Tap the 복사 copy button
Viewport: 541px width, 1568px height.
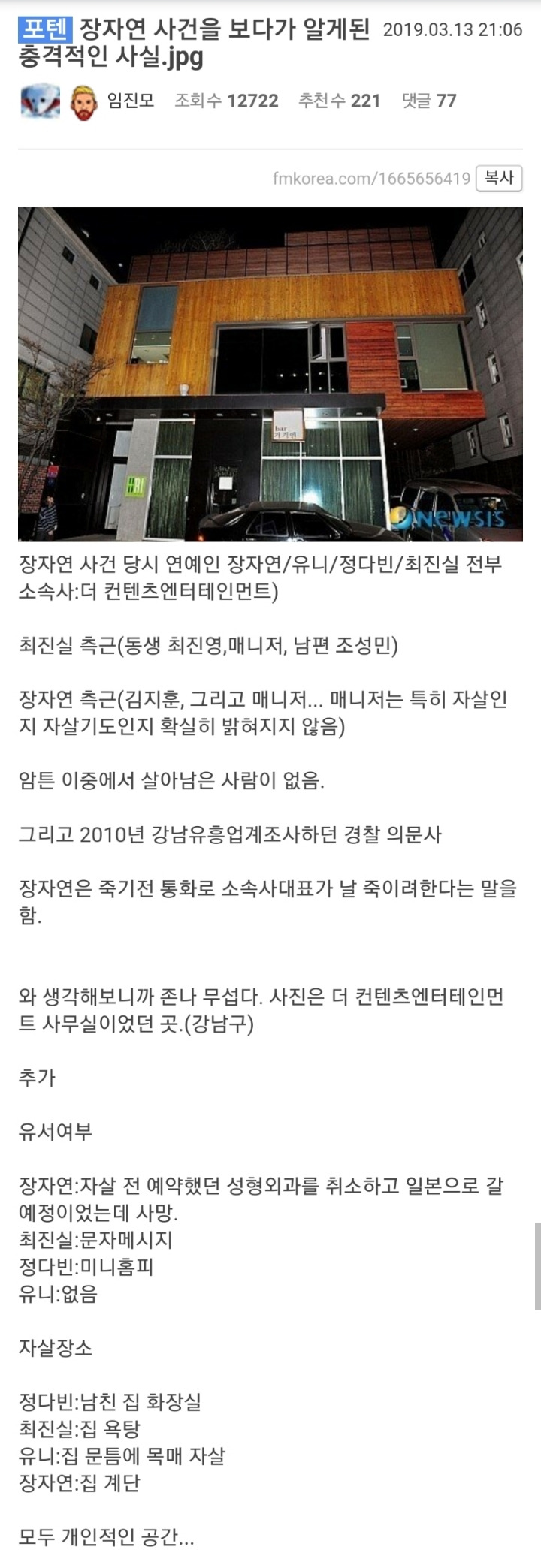click(x=499, y=178)
